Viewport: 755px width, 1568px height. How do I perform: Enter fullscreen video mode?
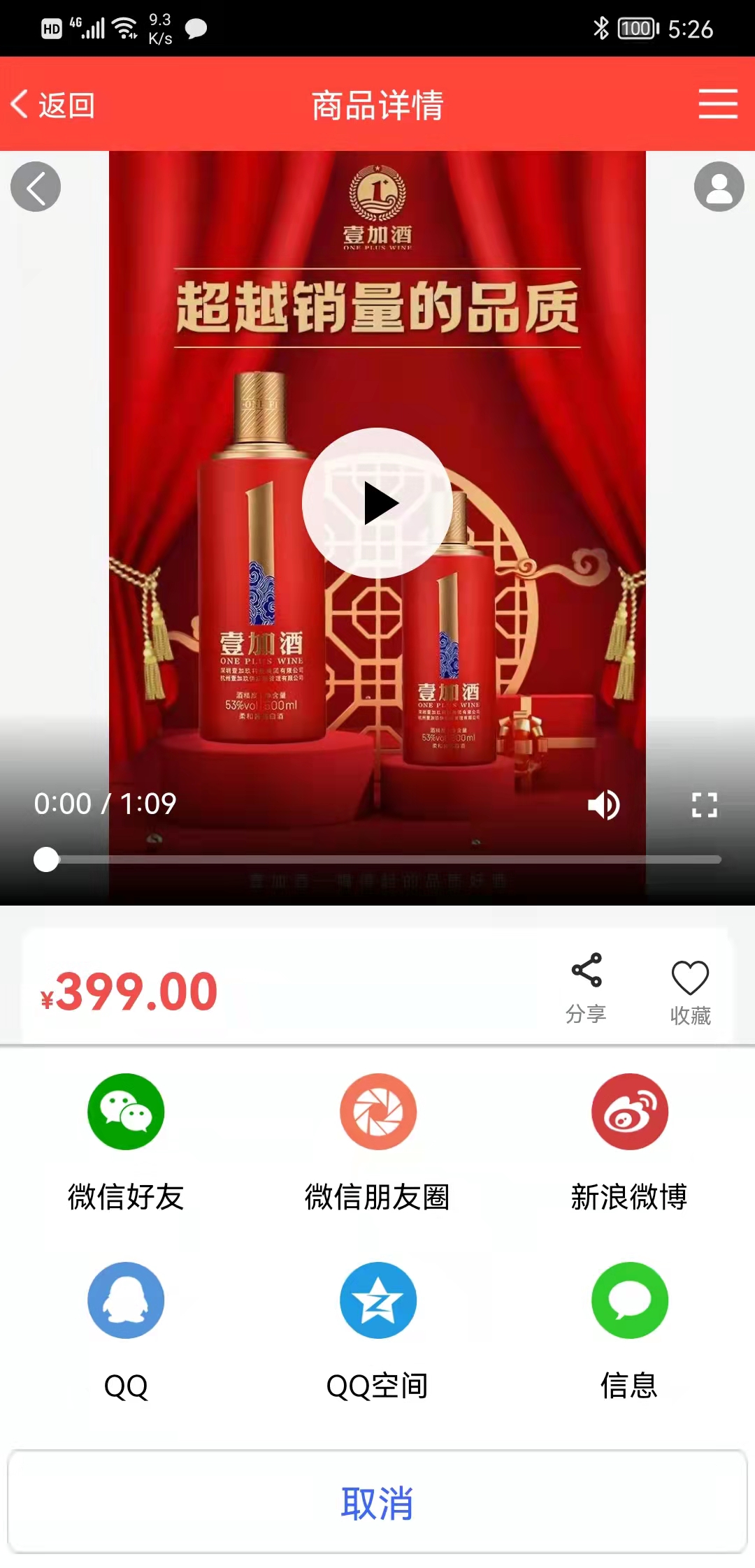[x=704, y=805]
